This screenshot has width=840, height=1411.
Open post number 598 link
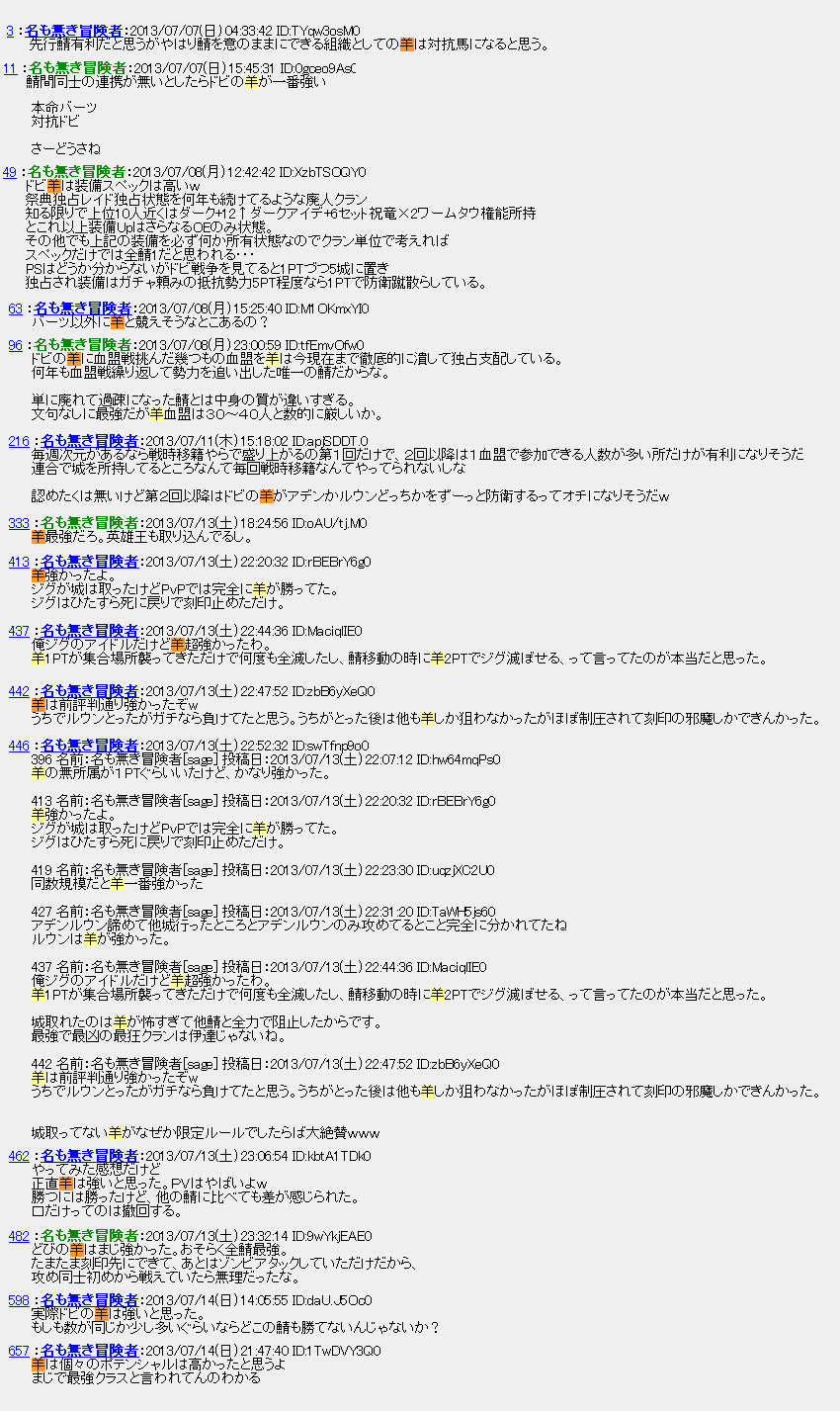[x=18, y=1299]
